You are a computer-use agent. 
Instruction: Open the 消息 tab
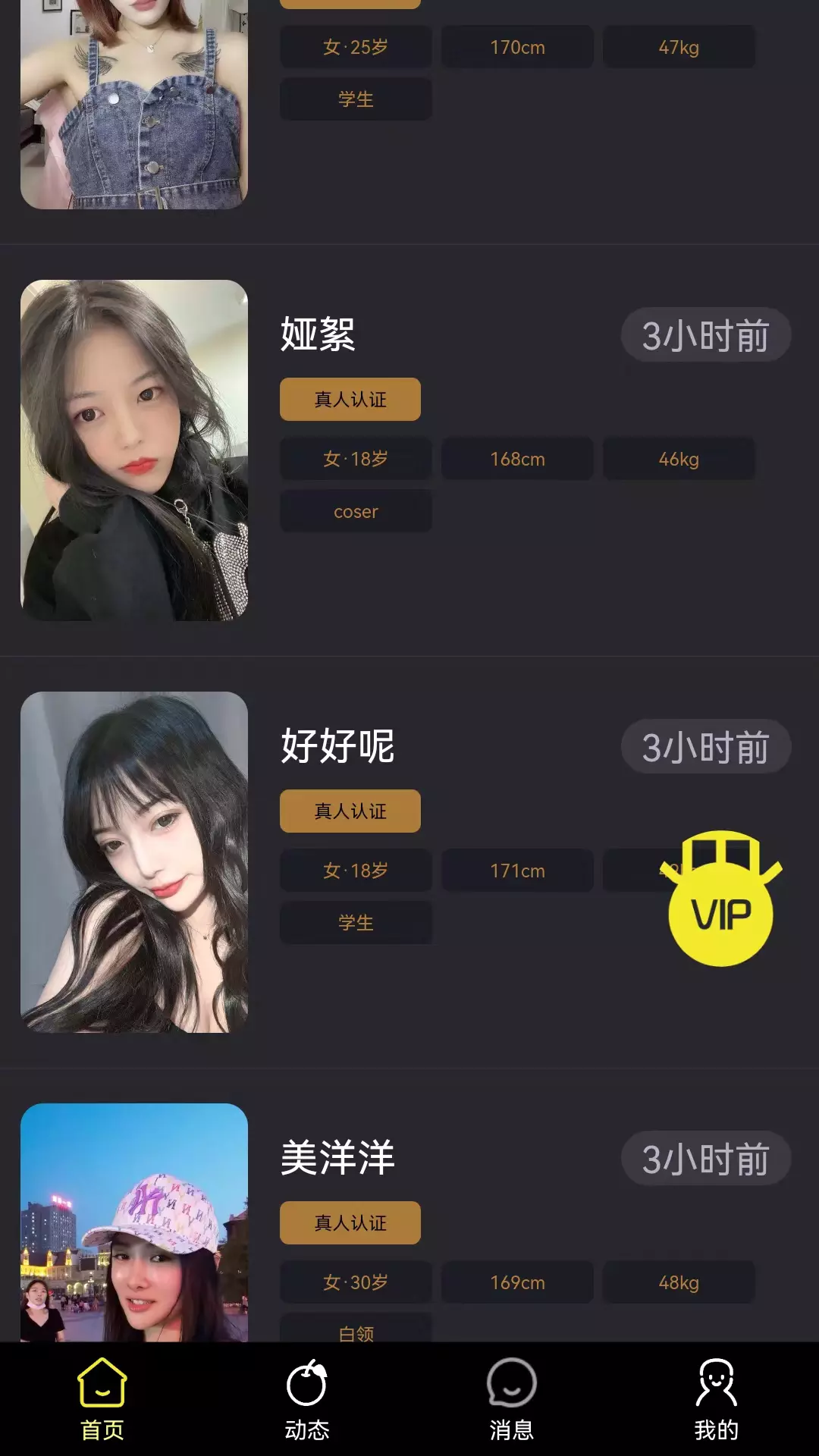(x=512, y=1399)
